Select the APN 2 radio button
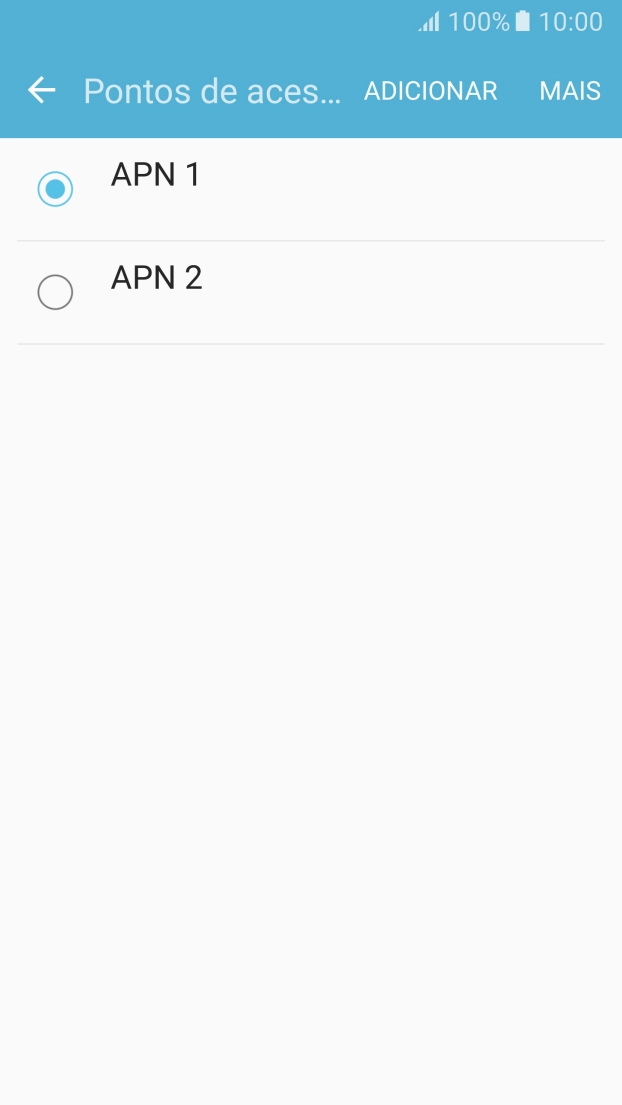This screenshot has width=622, height=1105. click(55, 292)
